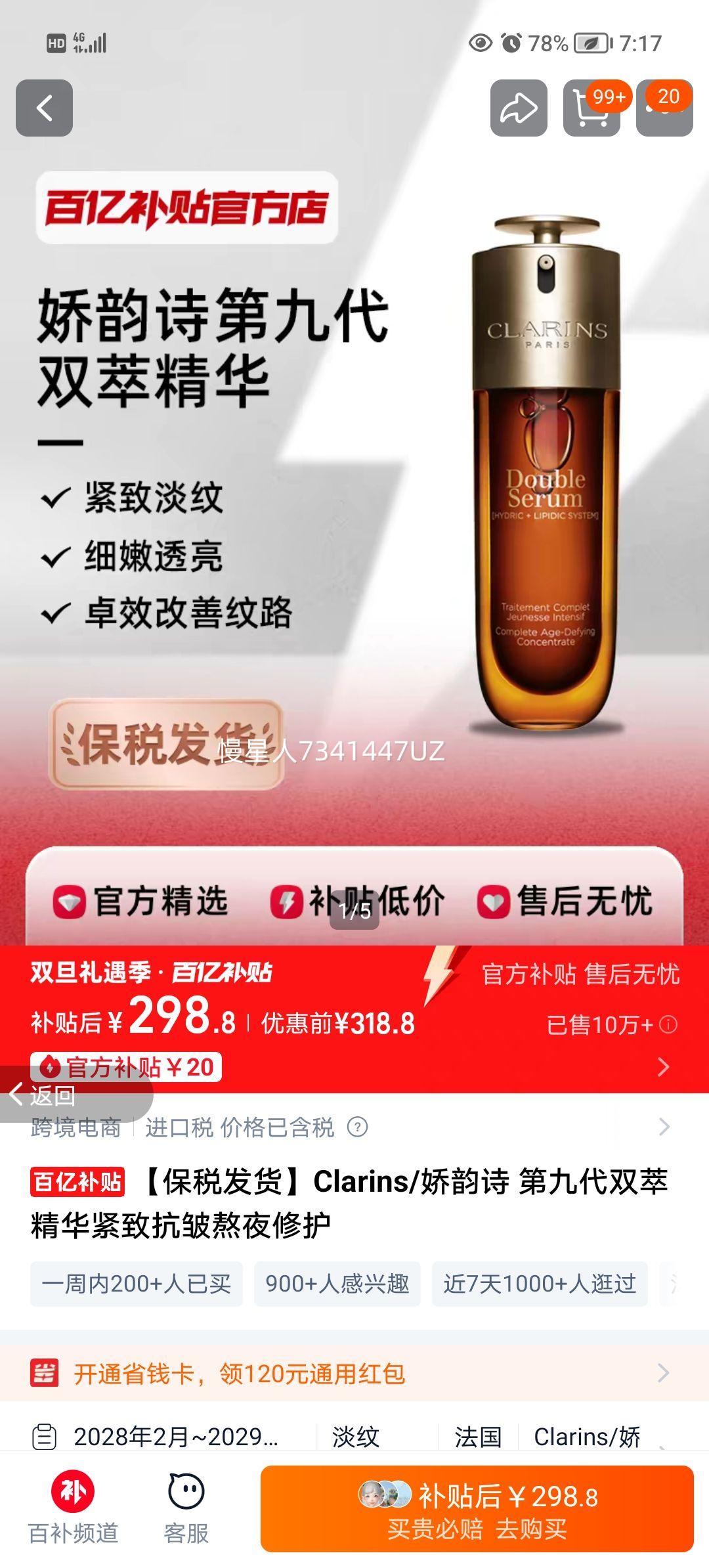This screenshot has height=1568, width=709.
Task: Select the 近7天1000+人逛过 tag
Action: [541, 1284]
